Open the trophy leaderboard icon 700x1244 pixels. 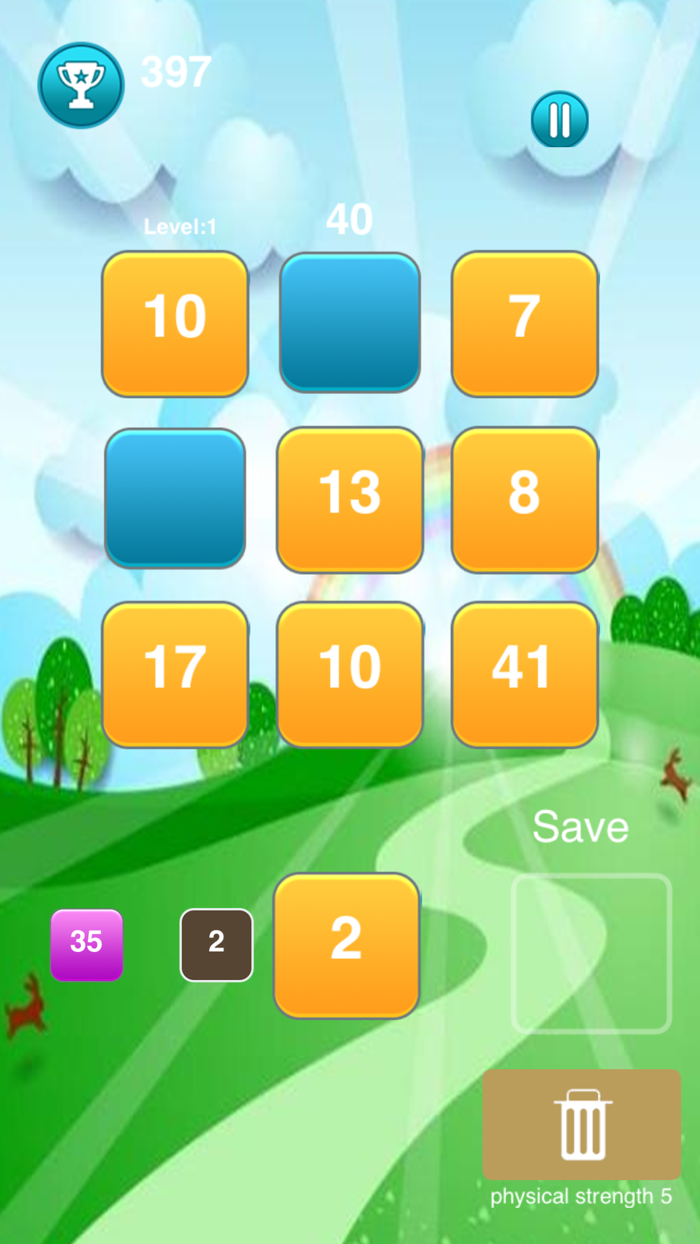tap(81, 85)
